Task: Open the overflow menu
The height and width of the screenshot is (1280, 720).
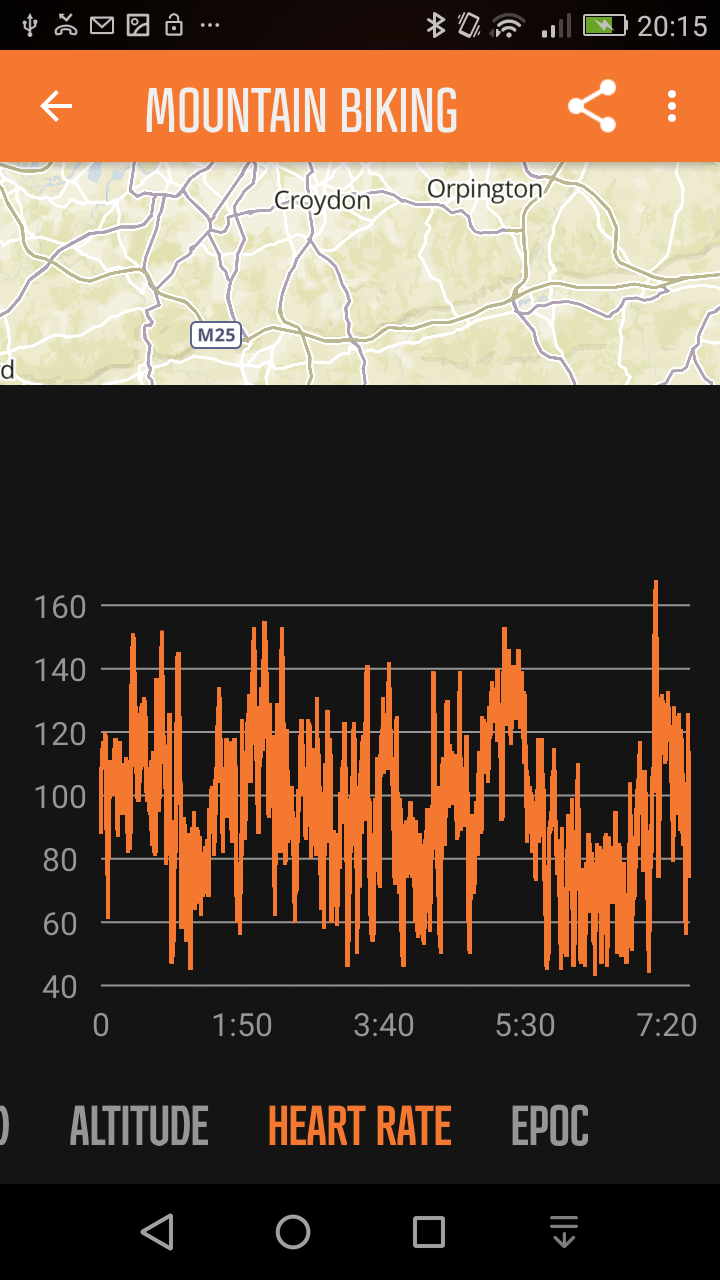Action: 672,106
